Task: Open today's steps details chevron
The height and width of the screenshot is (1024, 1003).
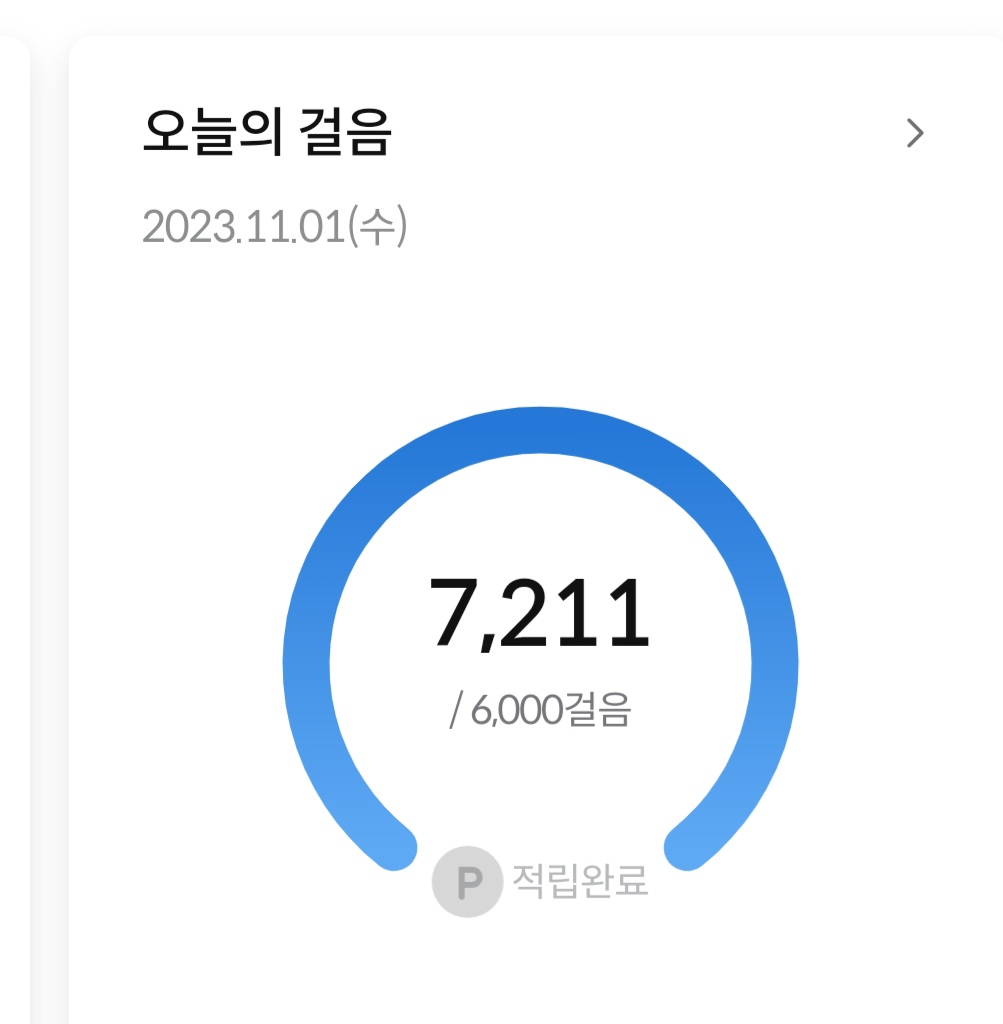Action: [915, 133]
